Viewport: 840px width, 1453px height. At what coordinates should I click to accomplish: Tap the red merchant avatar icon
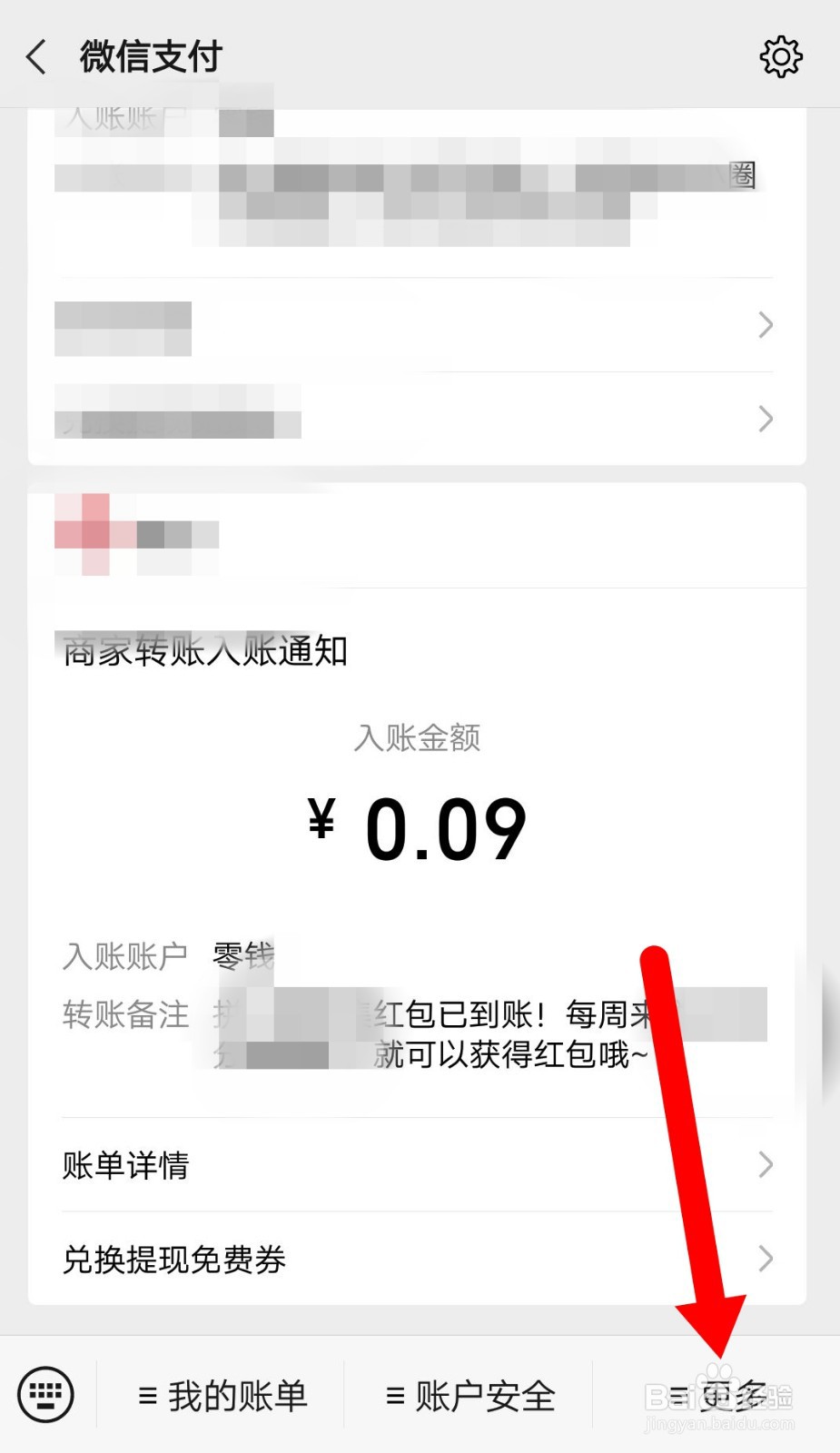pyautogui.click(x=87, y=534)
